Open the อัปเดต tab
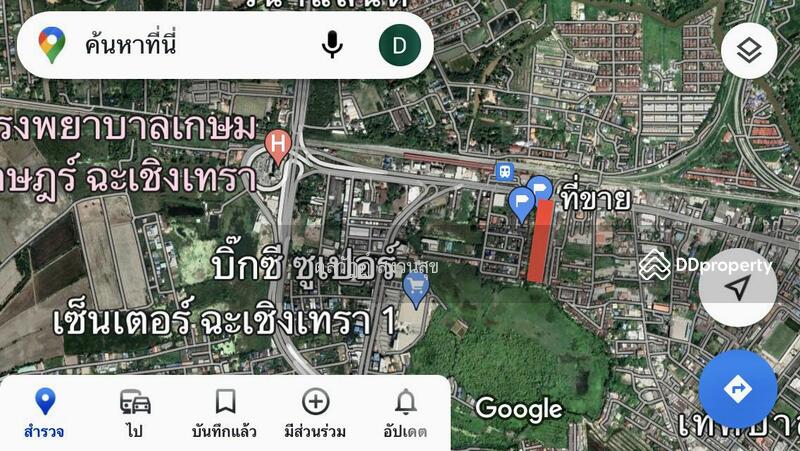Image resolution: width=800 pixels, height=451 pixels. (405, 413)
